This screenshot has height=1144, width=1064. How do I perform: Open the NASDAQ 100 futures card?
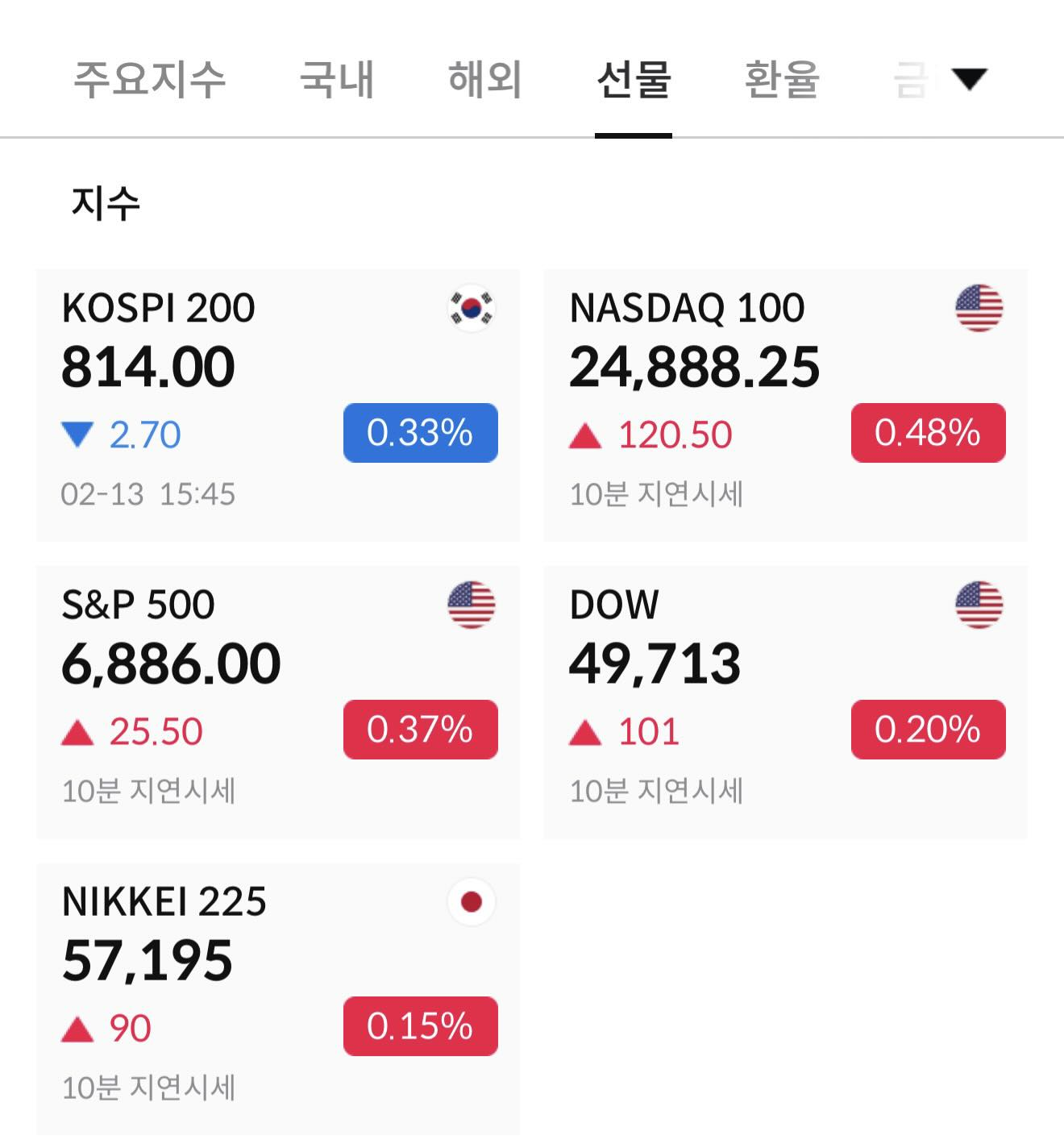(786, 406)
